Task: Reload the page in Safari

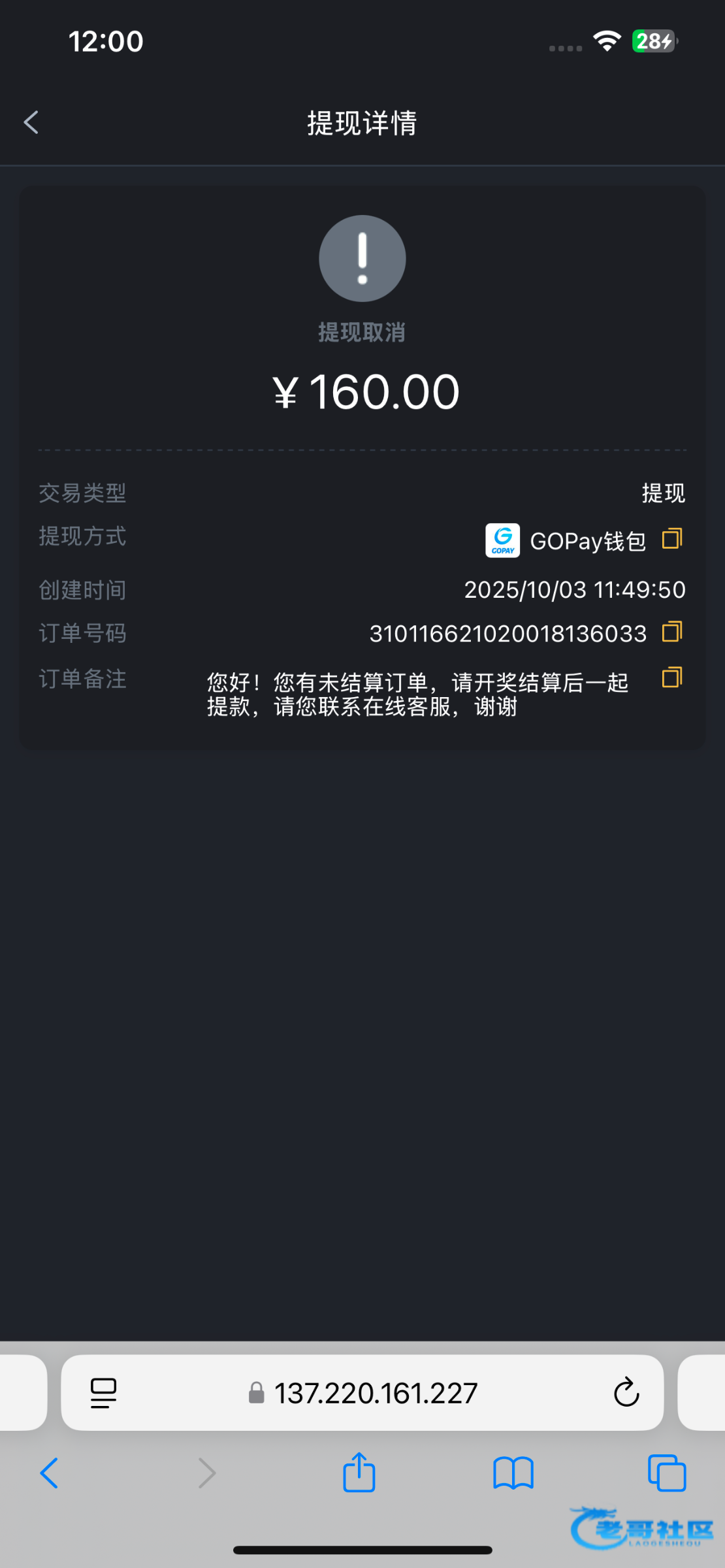Action: [626, 1392]
